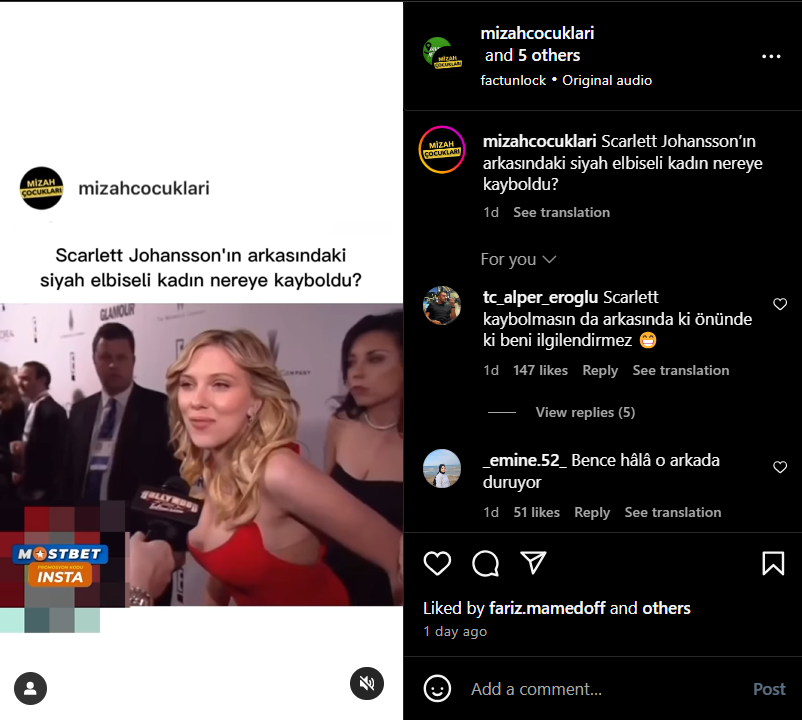The height and width of the screenshot is (720, 802).
Task: Unmute the video sound
Action: tap(367, 683)
